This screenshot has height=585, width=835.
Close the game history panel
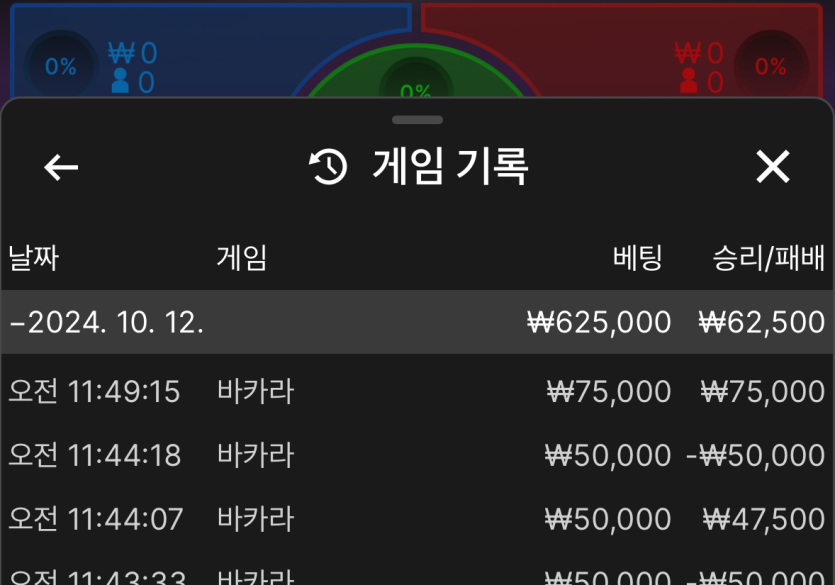coord(772,167)
